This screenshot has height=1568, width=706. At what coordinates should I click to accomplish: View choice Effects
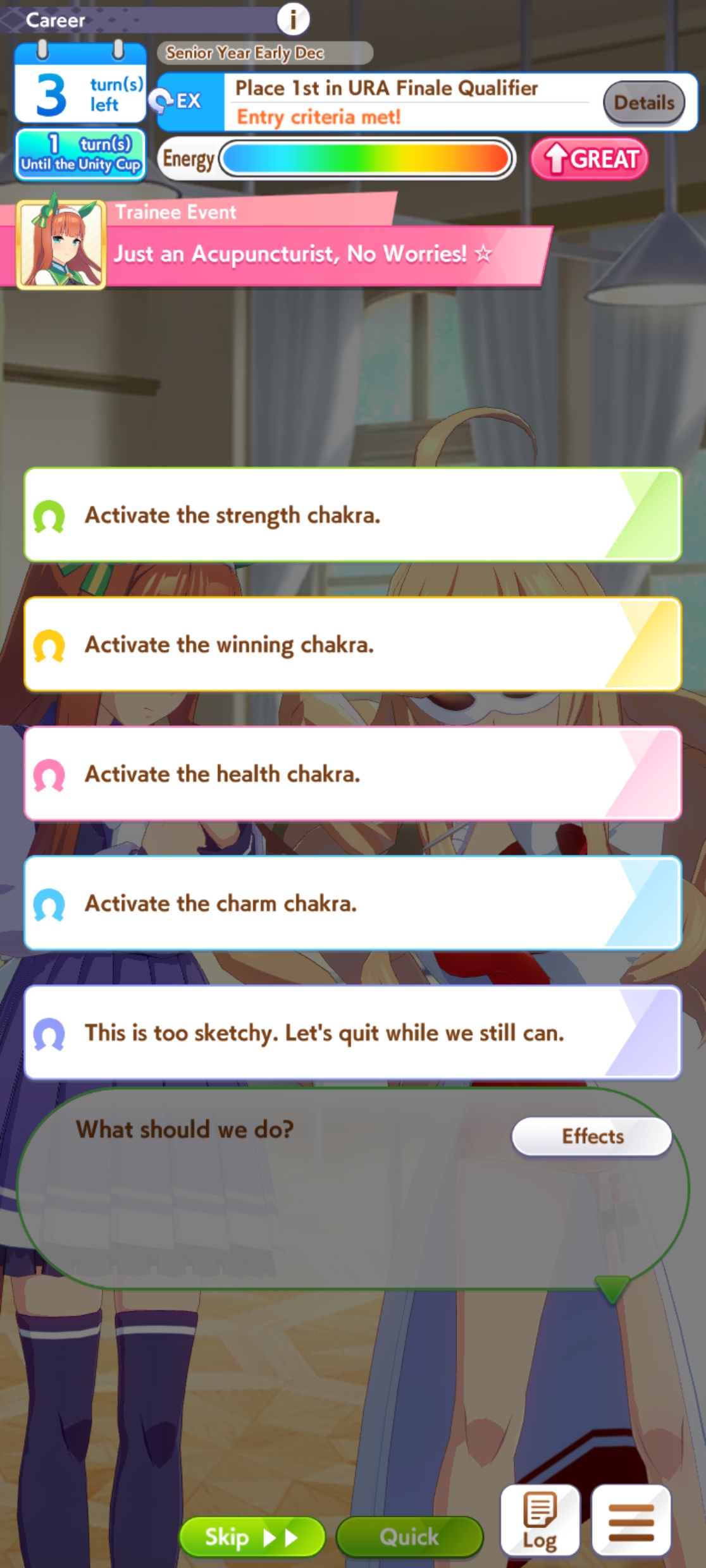[x=592, y=1136]
